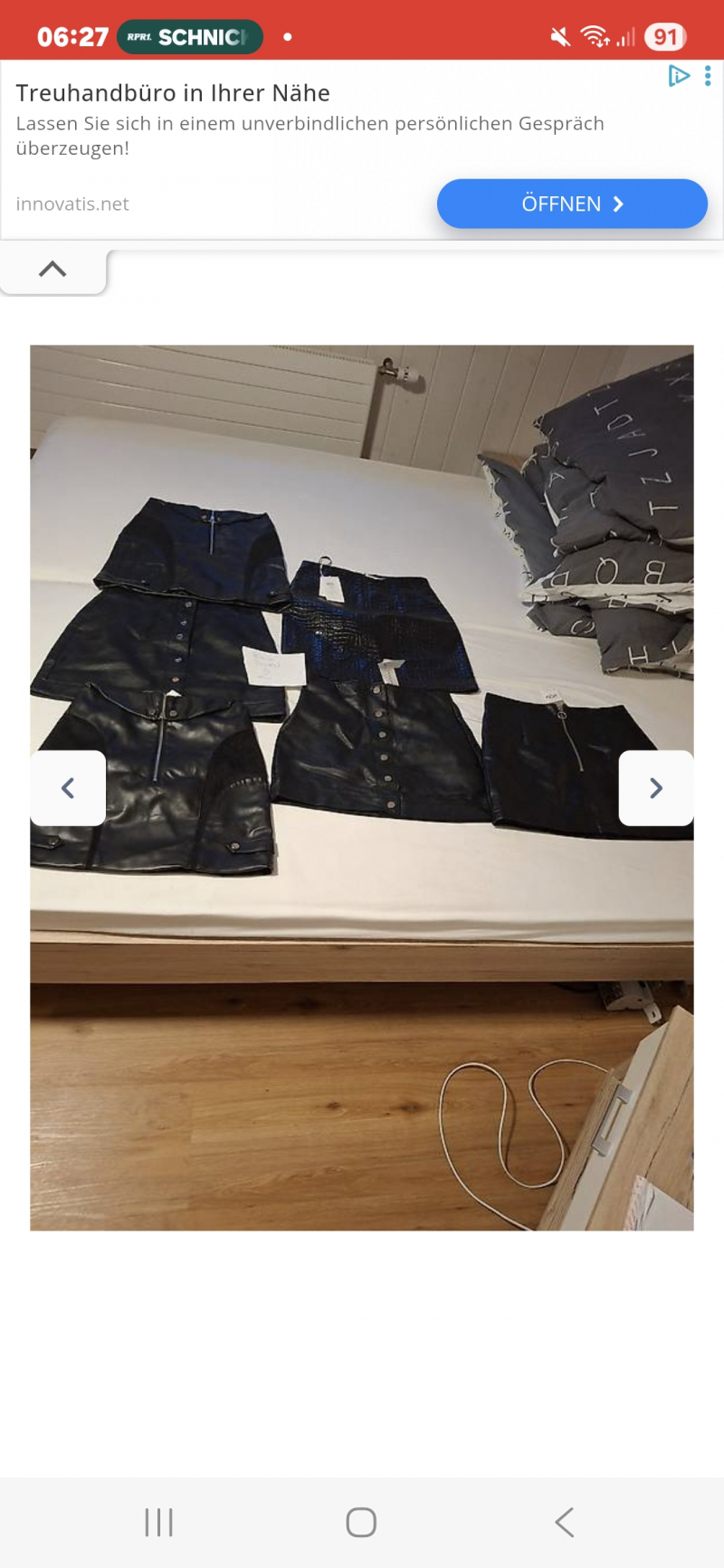
Task: Show the previous listing photo
Action: pos(68,788)
